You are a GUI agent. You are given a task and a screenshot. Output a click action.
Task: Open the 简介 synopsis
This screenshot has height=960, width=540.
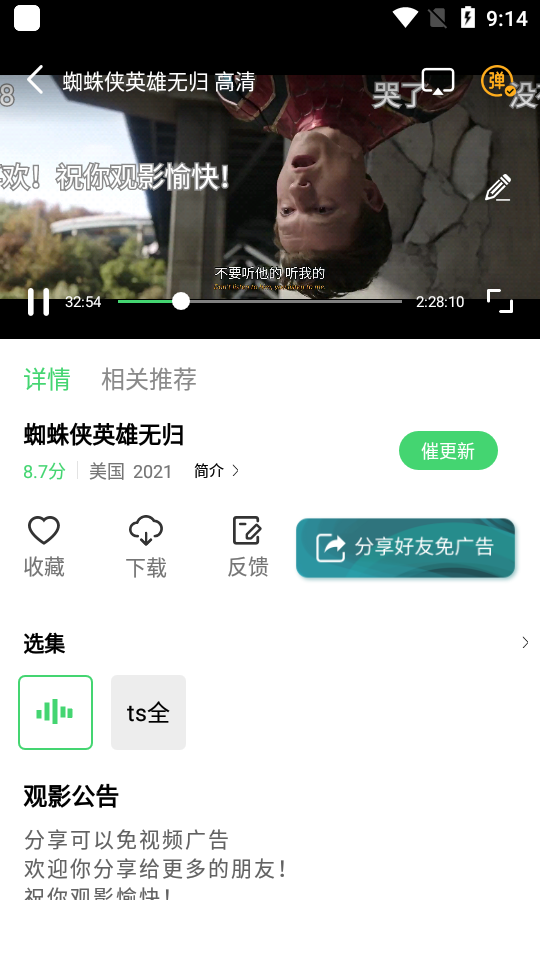217,470
